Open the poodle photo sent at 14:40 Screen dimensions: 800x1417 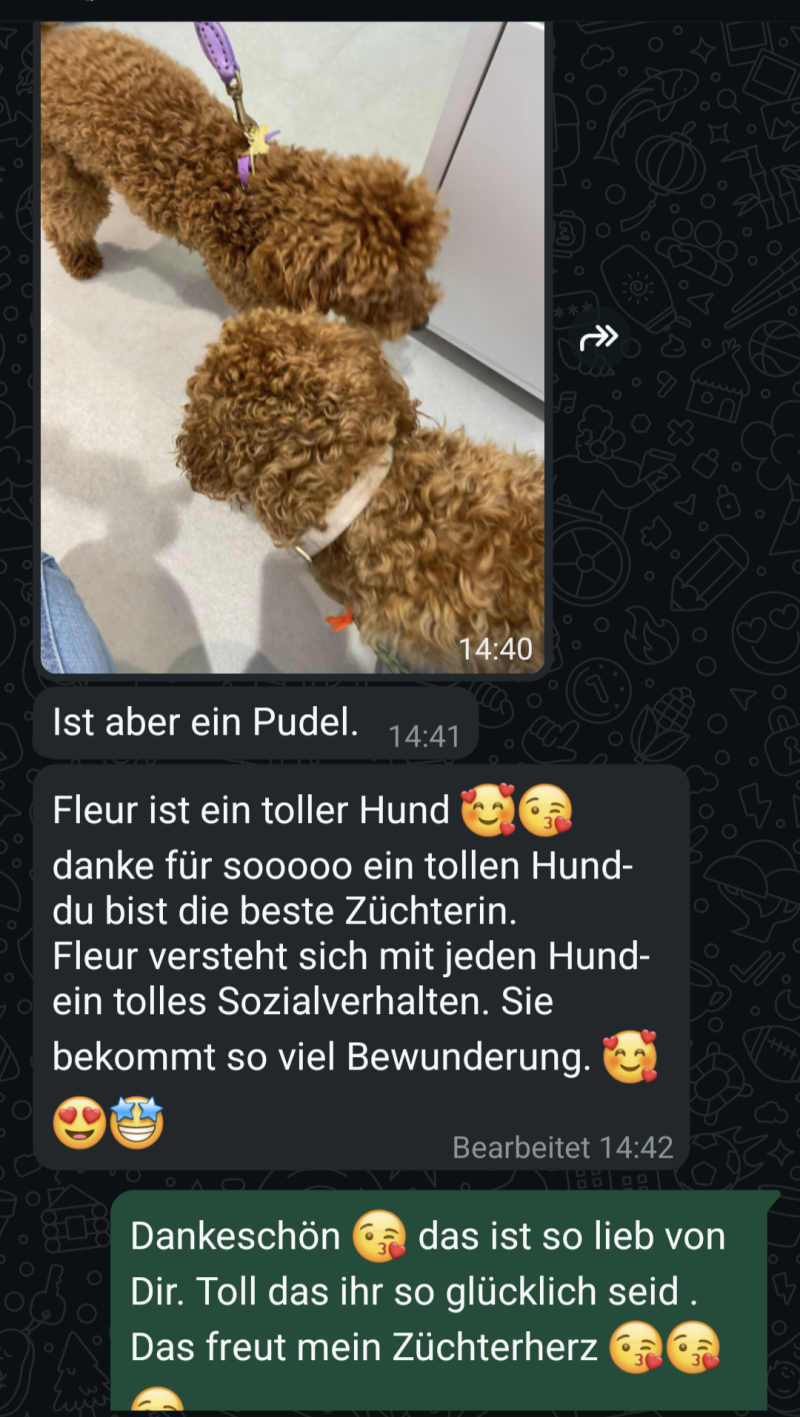point(292,340)
